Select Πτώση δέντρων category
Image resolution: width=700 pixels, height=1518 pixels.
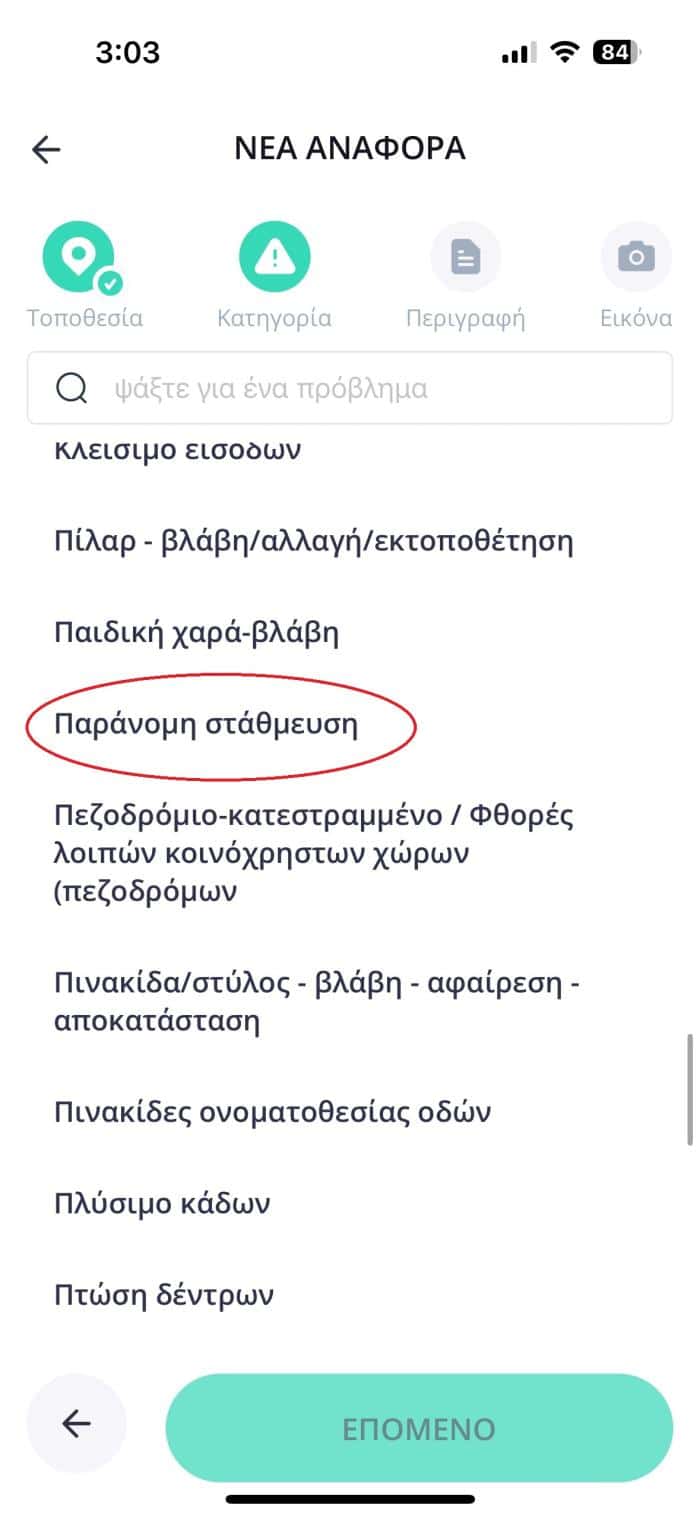point(164,1295)
